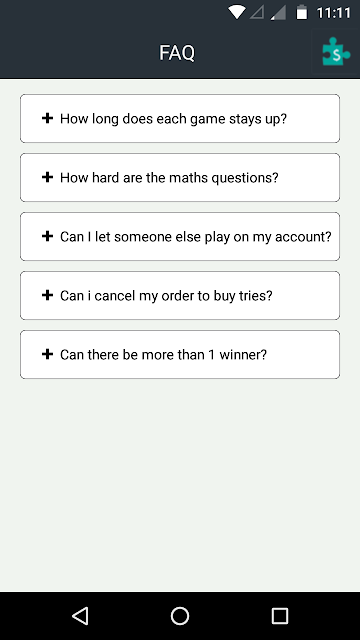Image resolution: width=360 pixels, height=640 pixels.
Task: Expand 'Can there be more than 1 winner?'
Action: pos(180,354)
